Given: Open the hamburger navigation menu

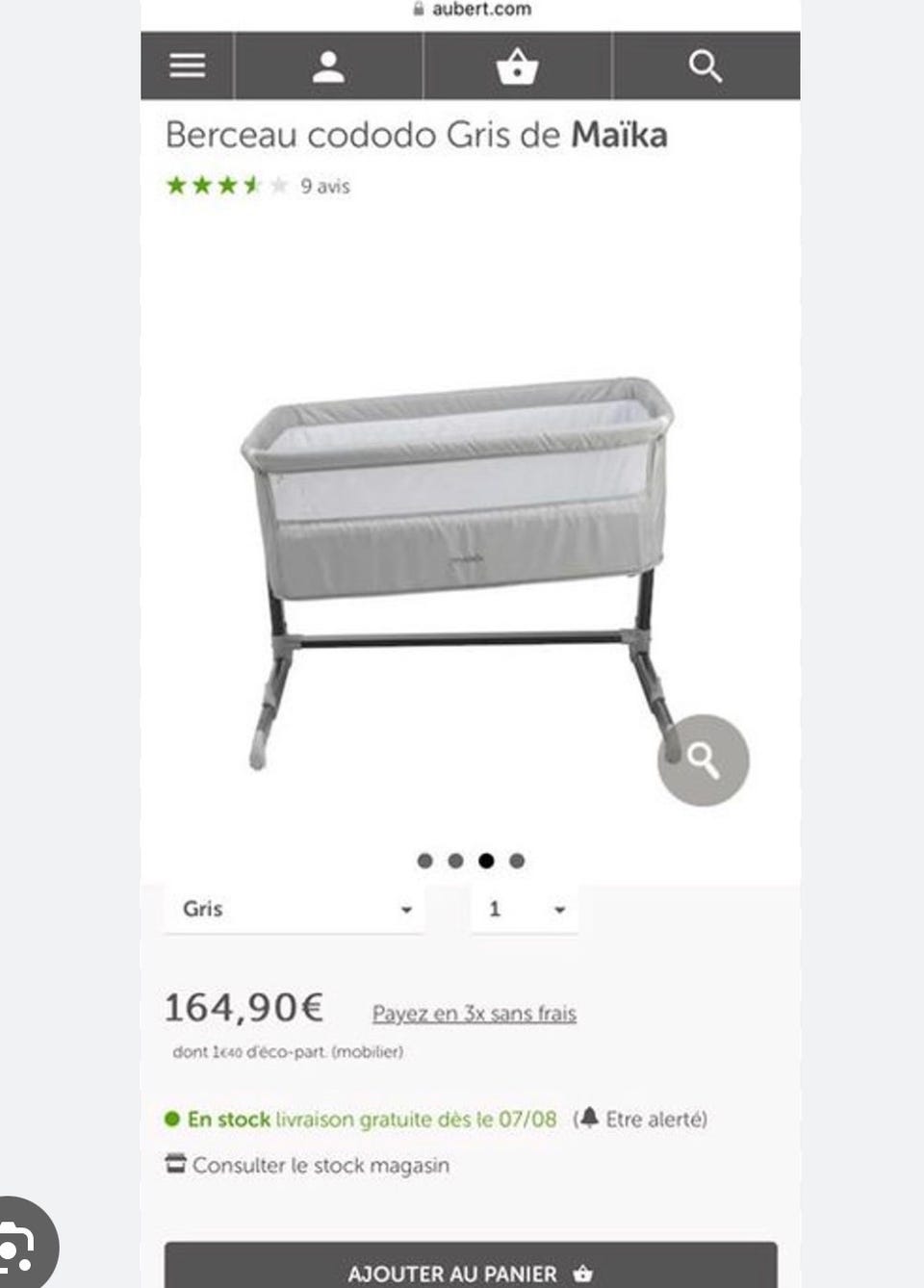Looking at the screenshot, I should coord(187,65).
